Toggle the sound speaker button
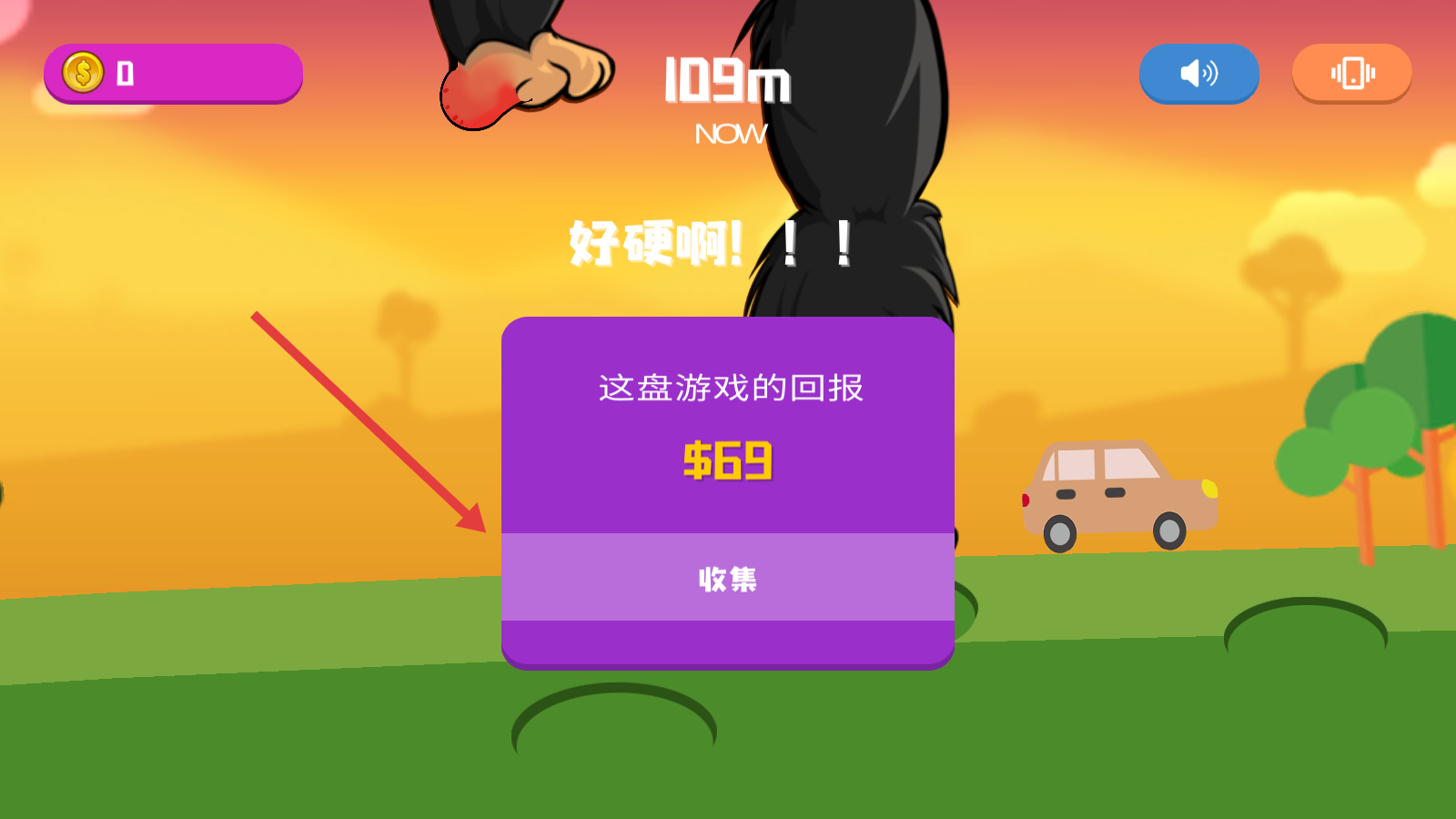 click(1198, 73)
